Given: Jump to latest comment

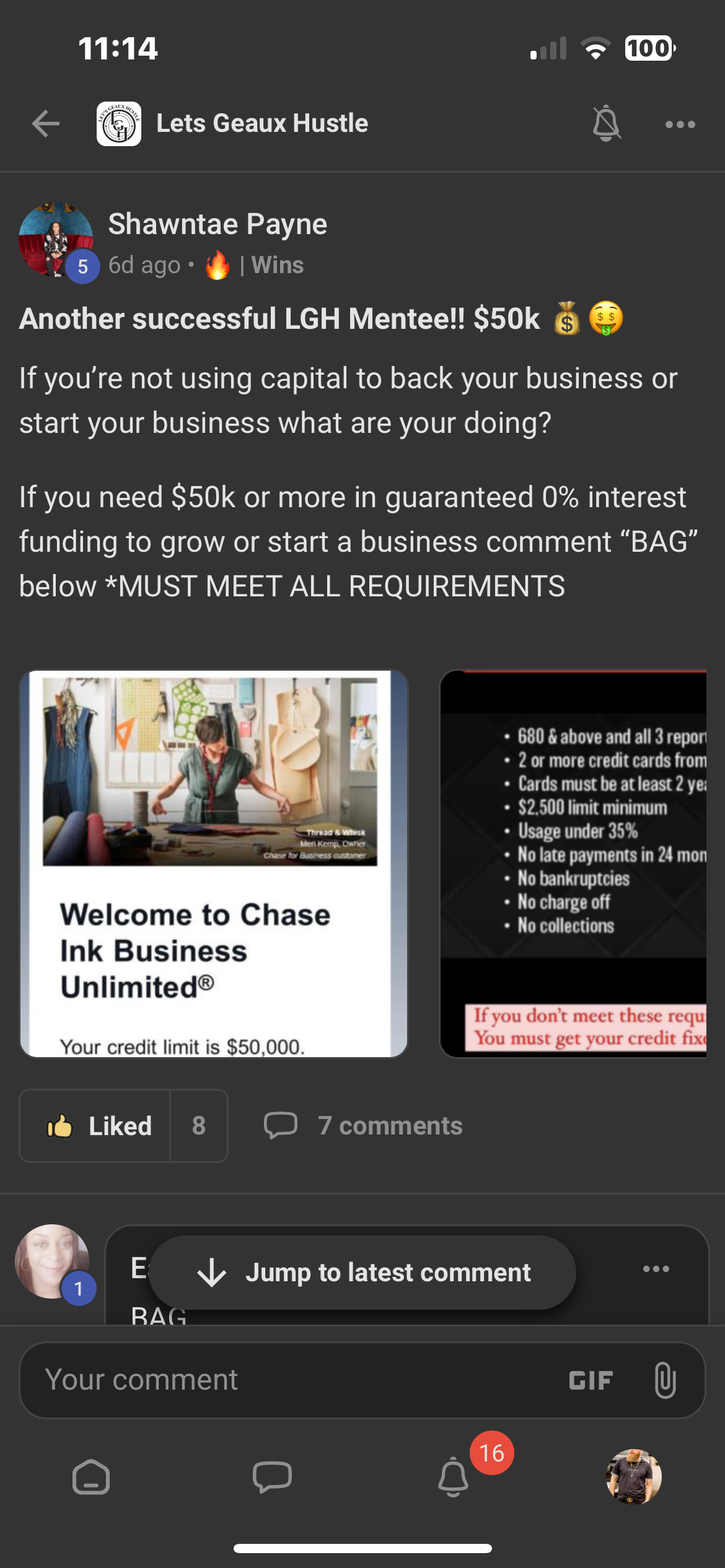Looking at the screenshot, I should pos(363,1273).
